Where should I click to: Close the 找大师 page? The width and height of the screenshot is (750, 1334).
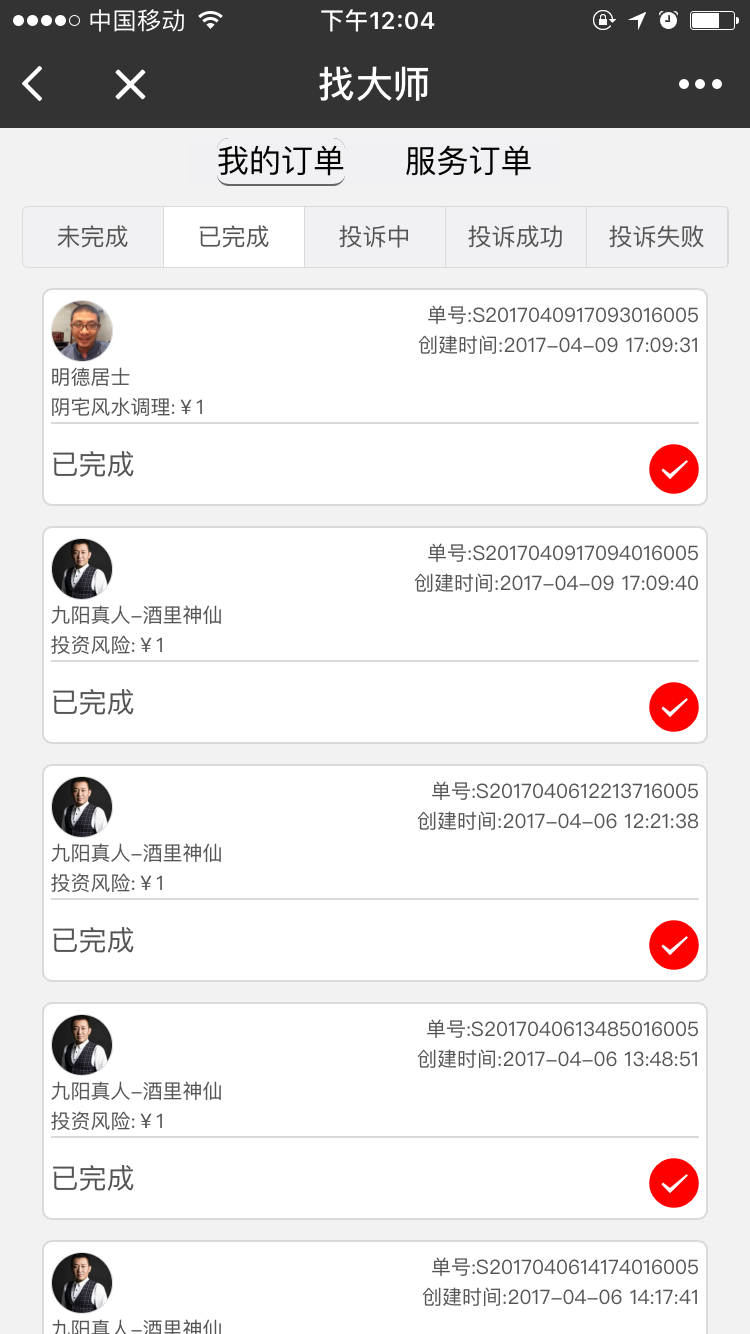point(130,85)
